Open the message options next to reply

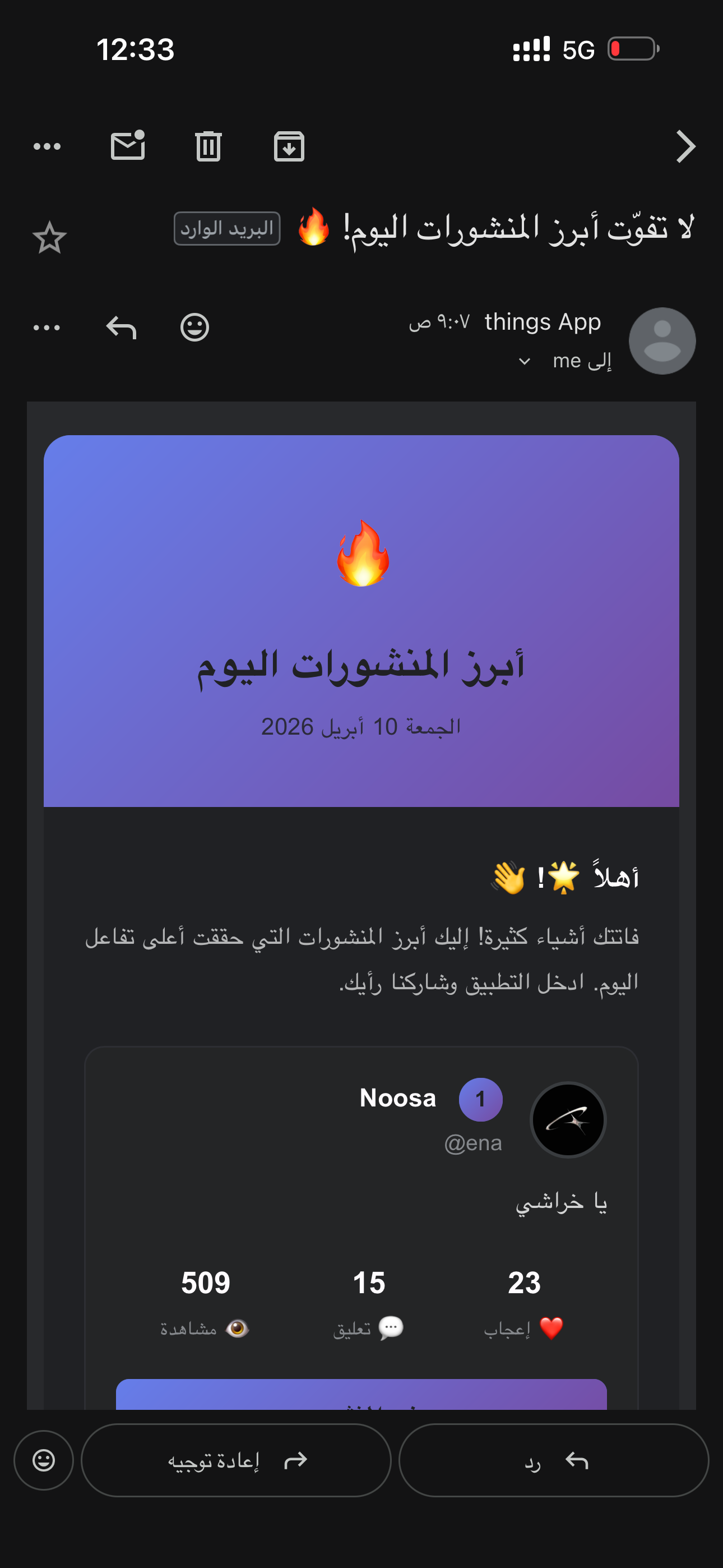(x=47, y=328)
